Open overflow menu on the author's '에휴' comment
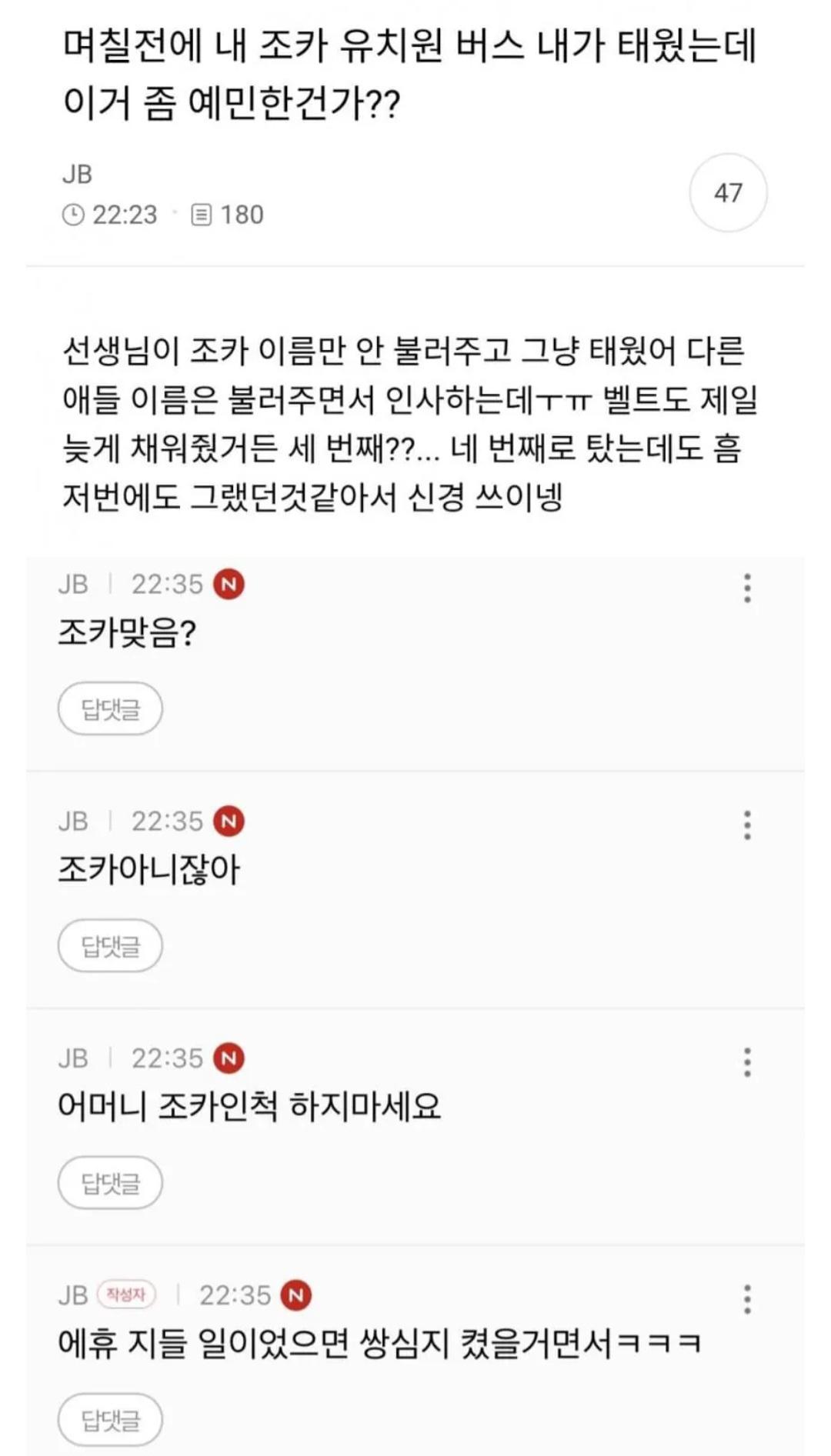The height and width of the screenshot is (1456, 831). (746, 1298)
